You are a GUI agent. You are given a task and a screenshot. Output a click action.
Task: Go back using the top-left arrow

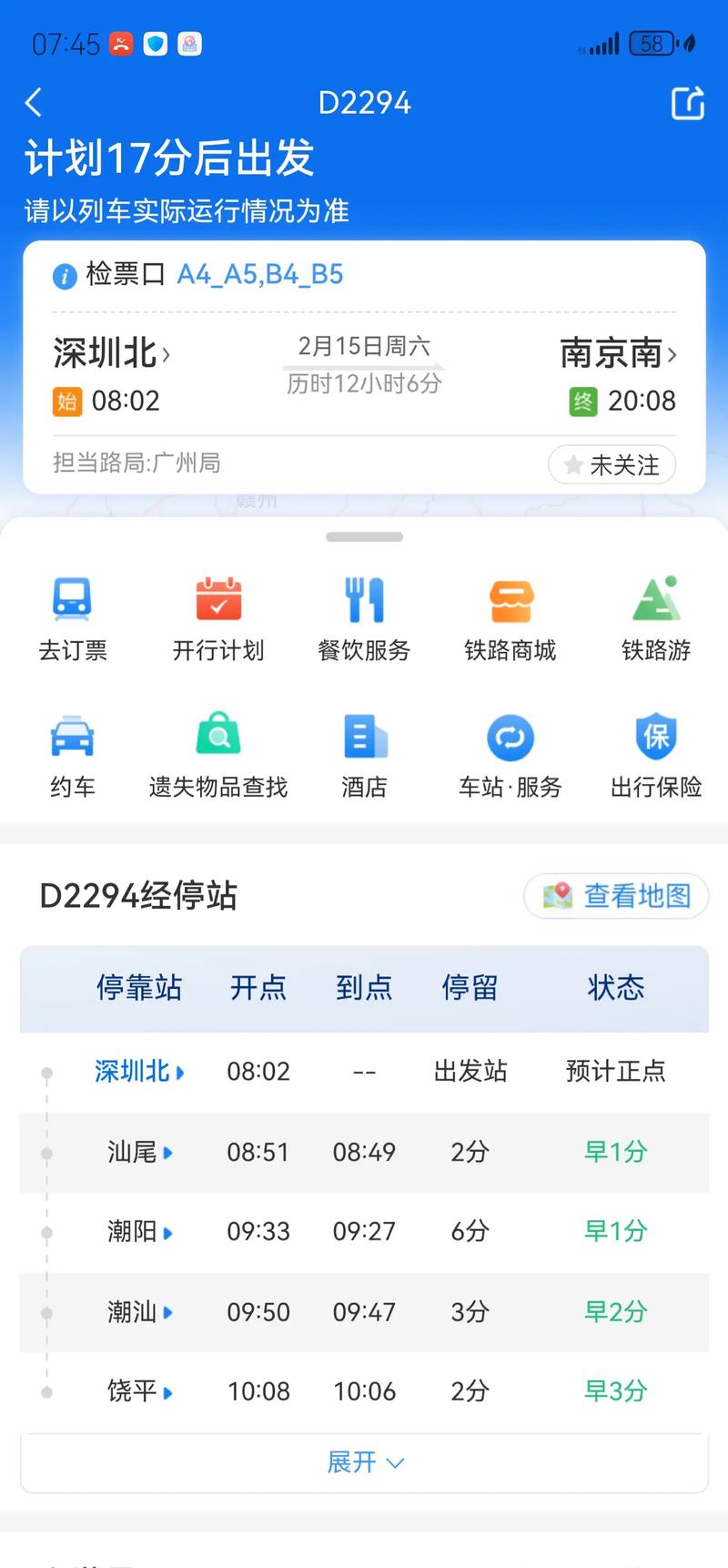(x=34, y=103)
